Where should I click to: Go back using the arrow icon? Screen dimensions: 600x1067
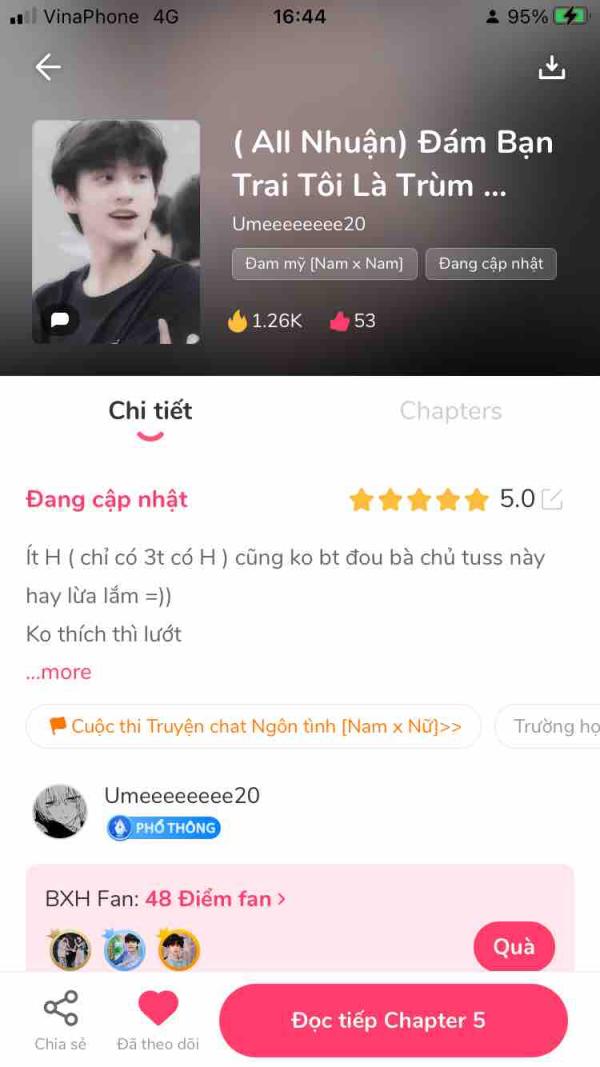coord(48,67)
